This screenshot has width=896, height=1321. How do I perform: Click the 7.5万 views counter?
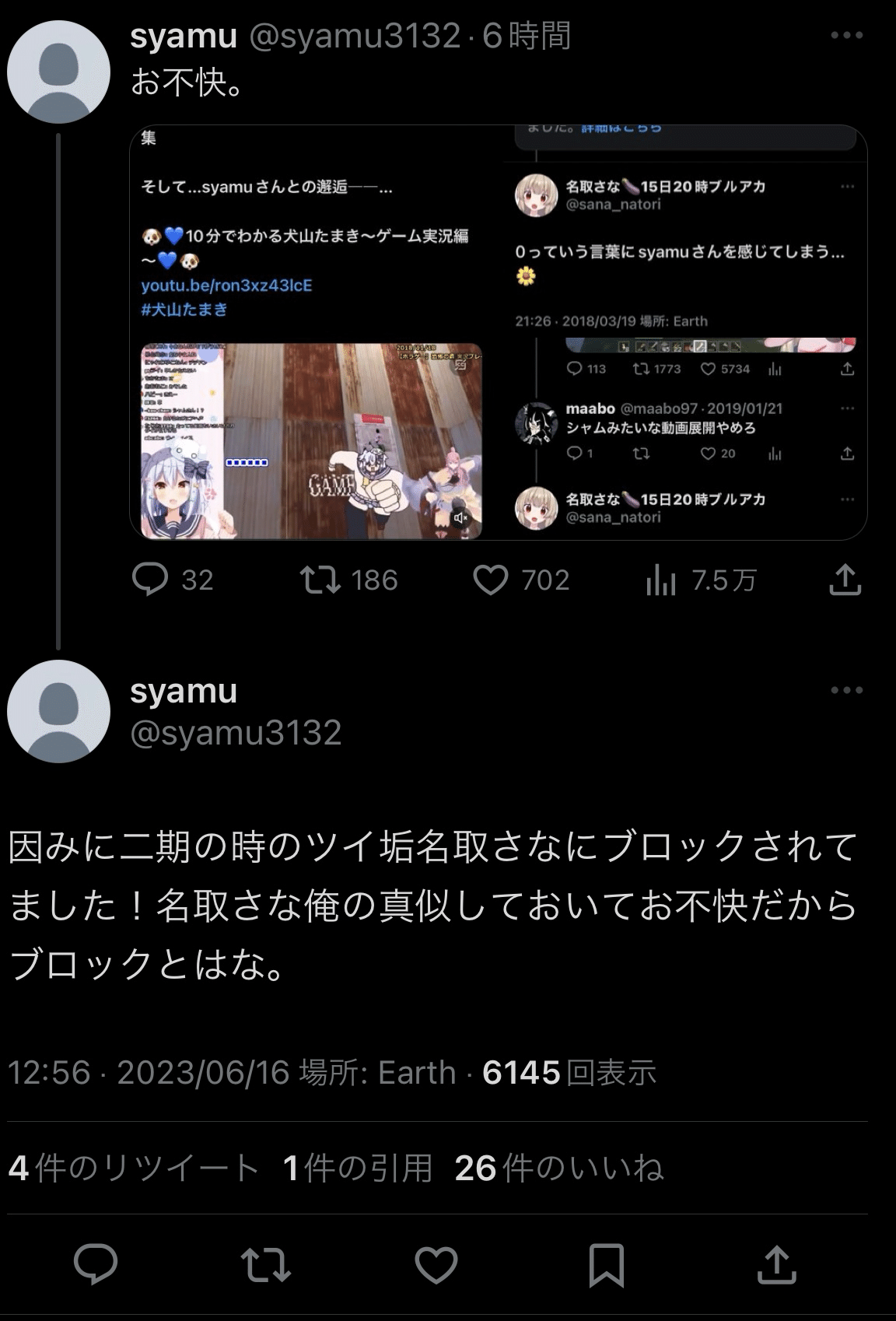(723, 580)
